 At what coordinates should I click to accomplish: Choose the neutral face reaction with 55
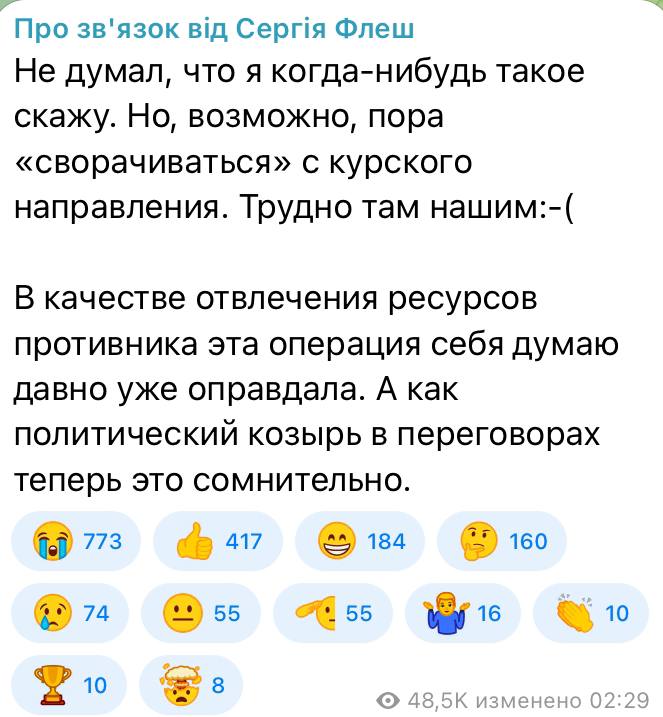200,613
